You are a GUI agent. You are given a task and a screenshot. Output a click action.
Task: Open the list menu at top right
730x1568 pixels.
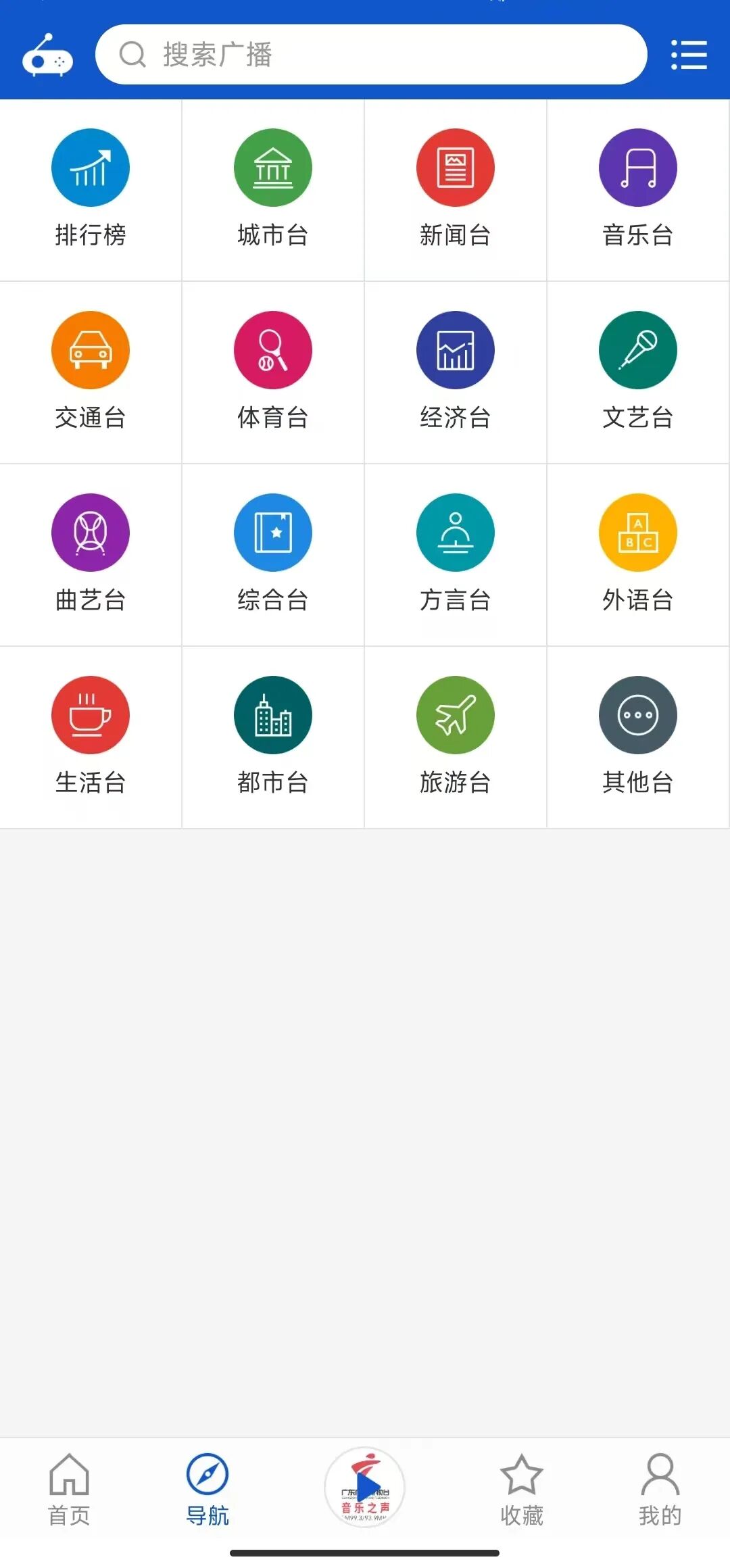click(x=689, y=54)
